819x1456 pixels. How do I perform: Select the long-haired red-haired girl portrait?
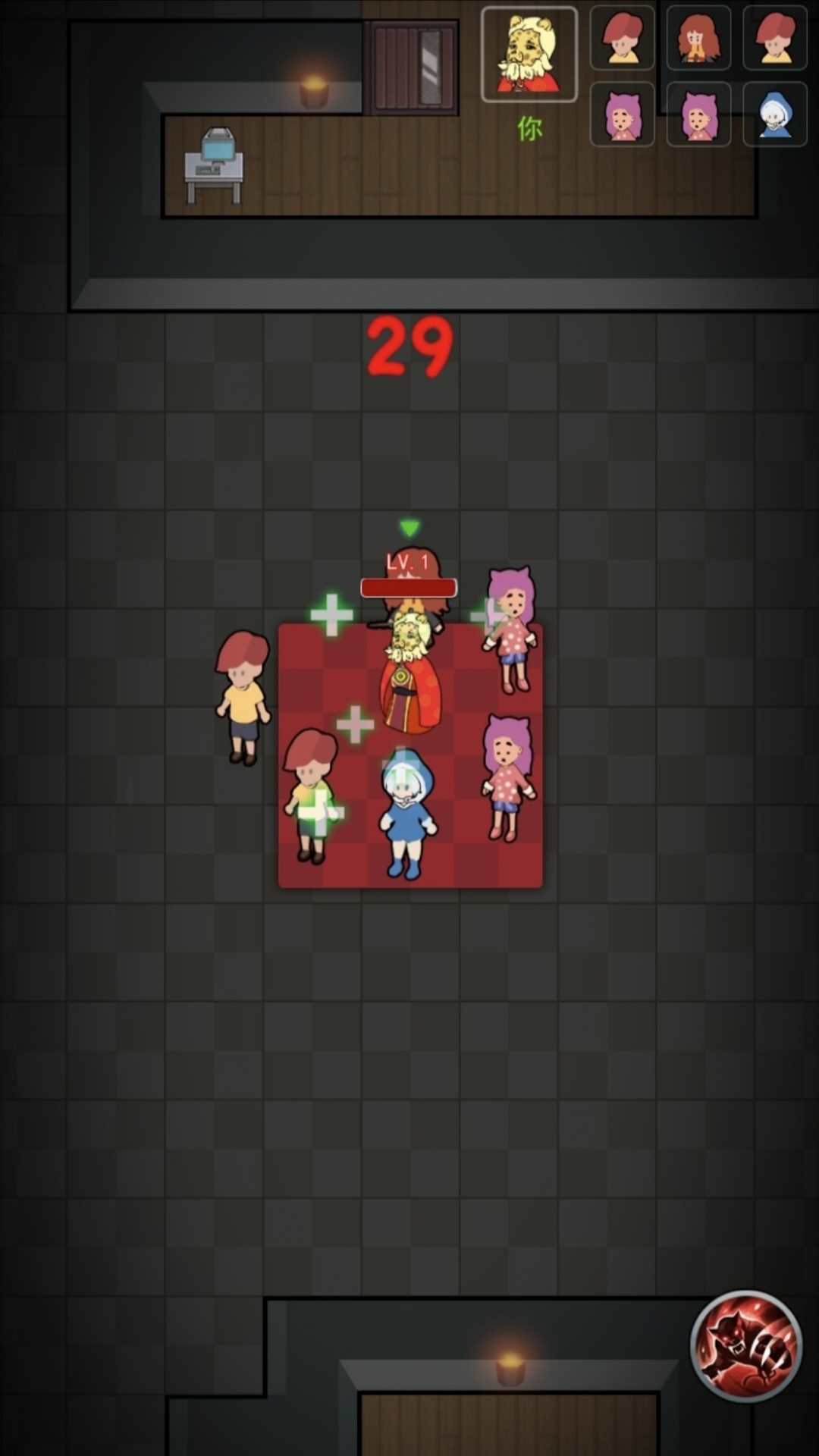tap(698, 38)
